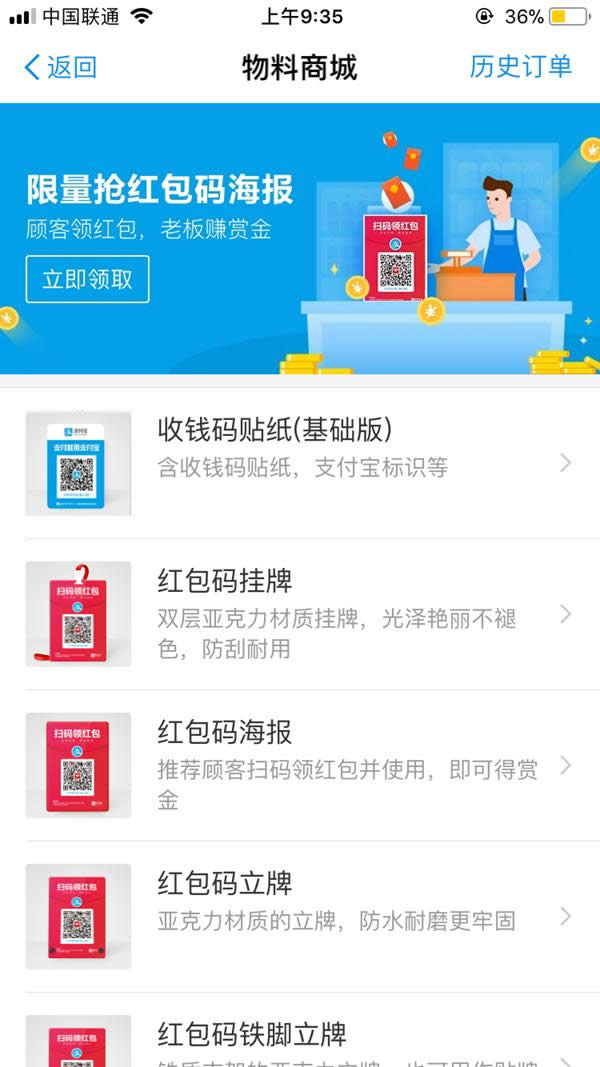Select the 红包码海报 item
The image size is (600, 1067).
tap(300, 765)
